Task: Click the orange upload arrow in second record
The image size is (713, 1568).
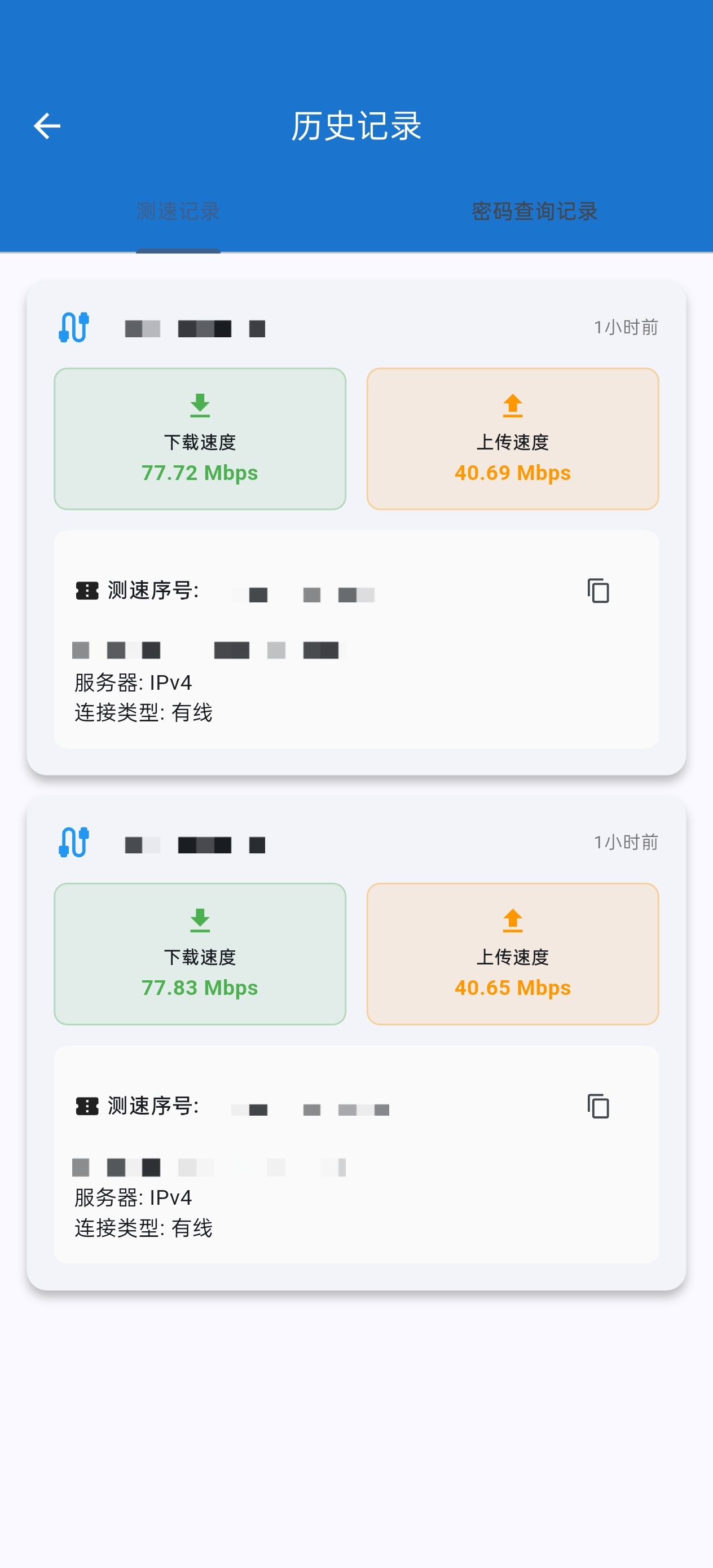Action: (513, 919)
